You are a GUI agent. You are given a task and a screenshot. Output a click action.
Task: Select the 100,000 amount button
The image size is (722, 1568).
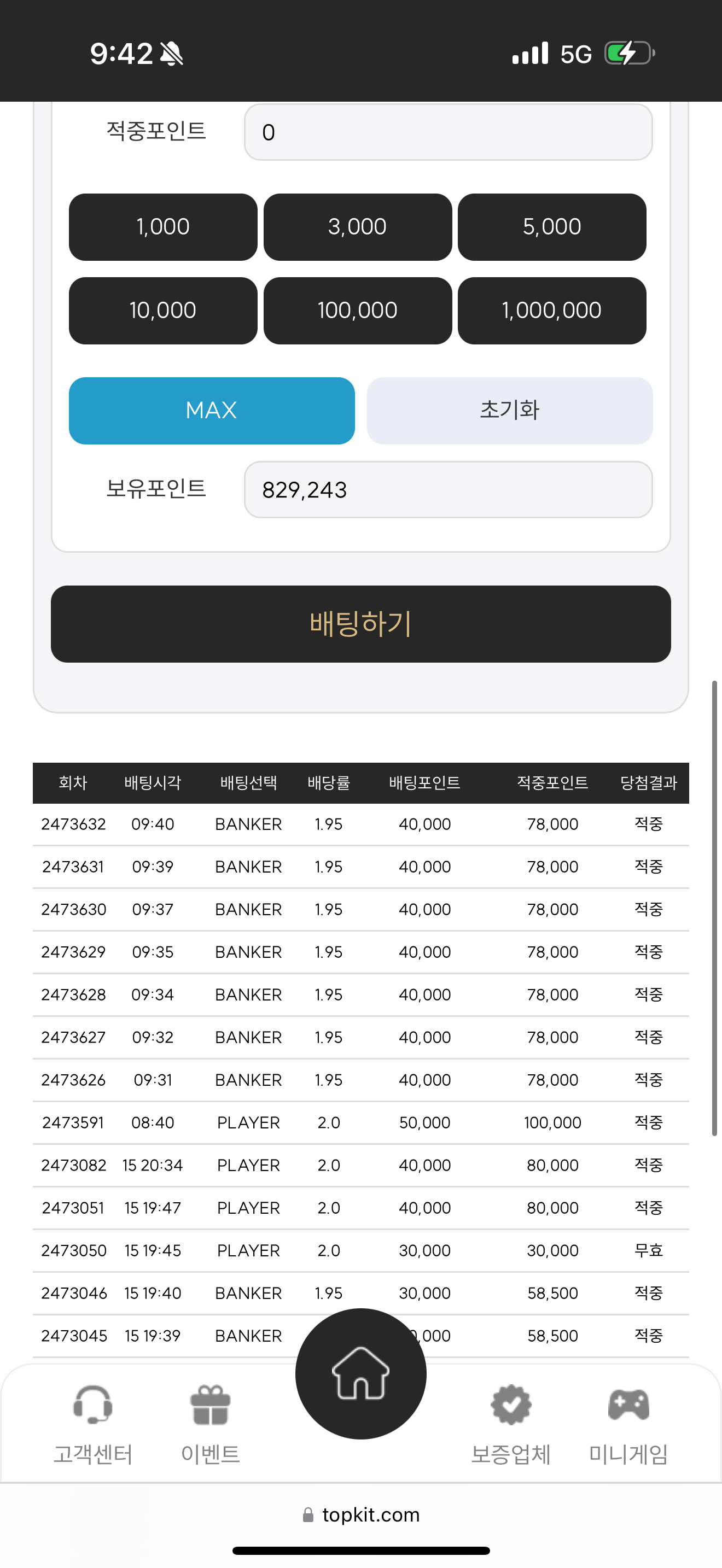(x=357, y=311)
